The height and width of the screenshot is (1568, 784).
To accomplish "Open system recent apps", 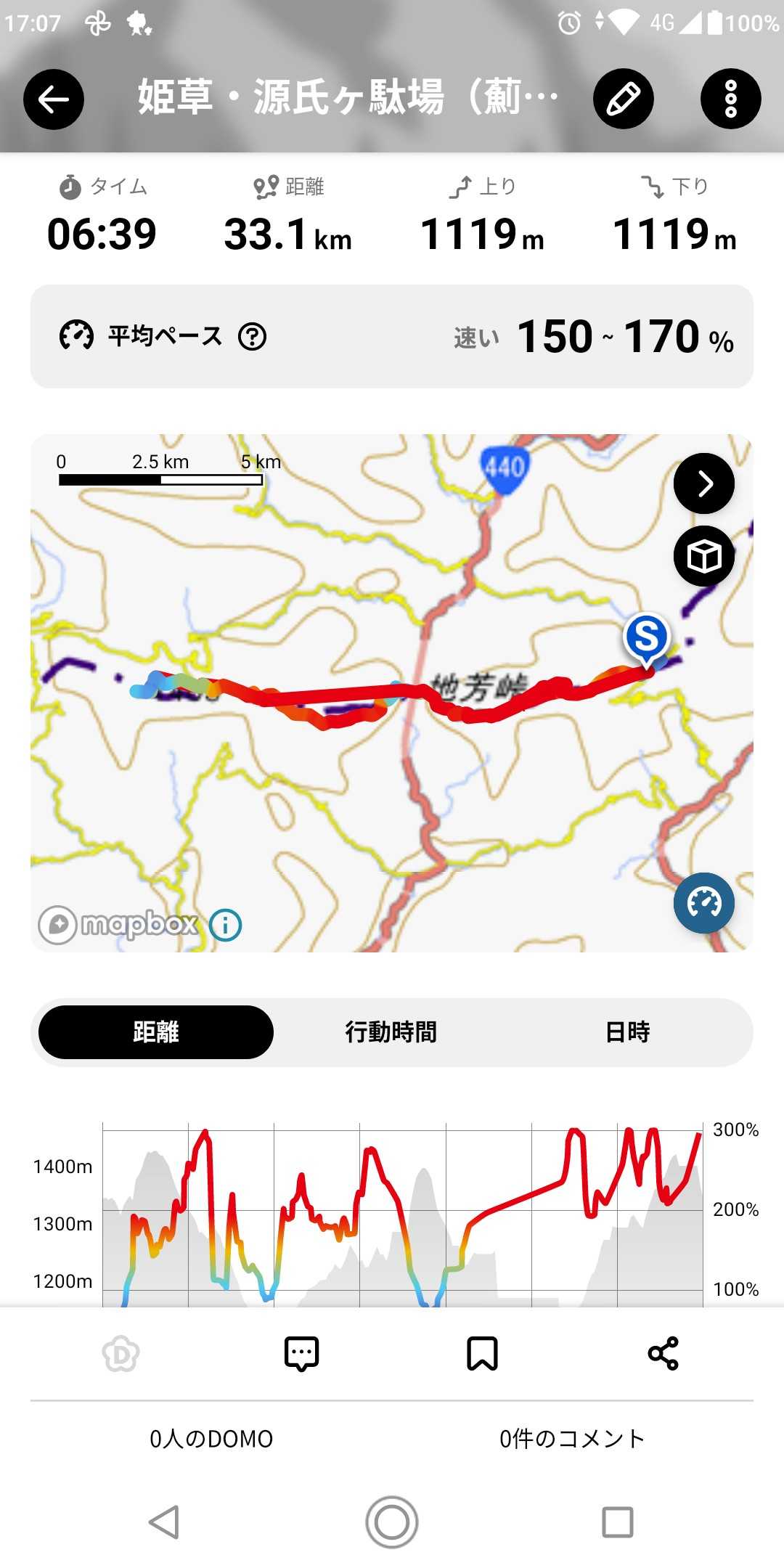I will (618, 1522).
